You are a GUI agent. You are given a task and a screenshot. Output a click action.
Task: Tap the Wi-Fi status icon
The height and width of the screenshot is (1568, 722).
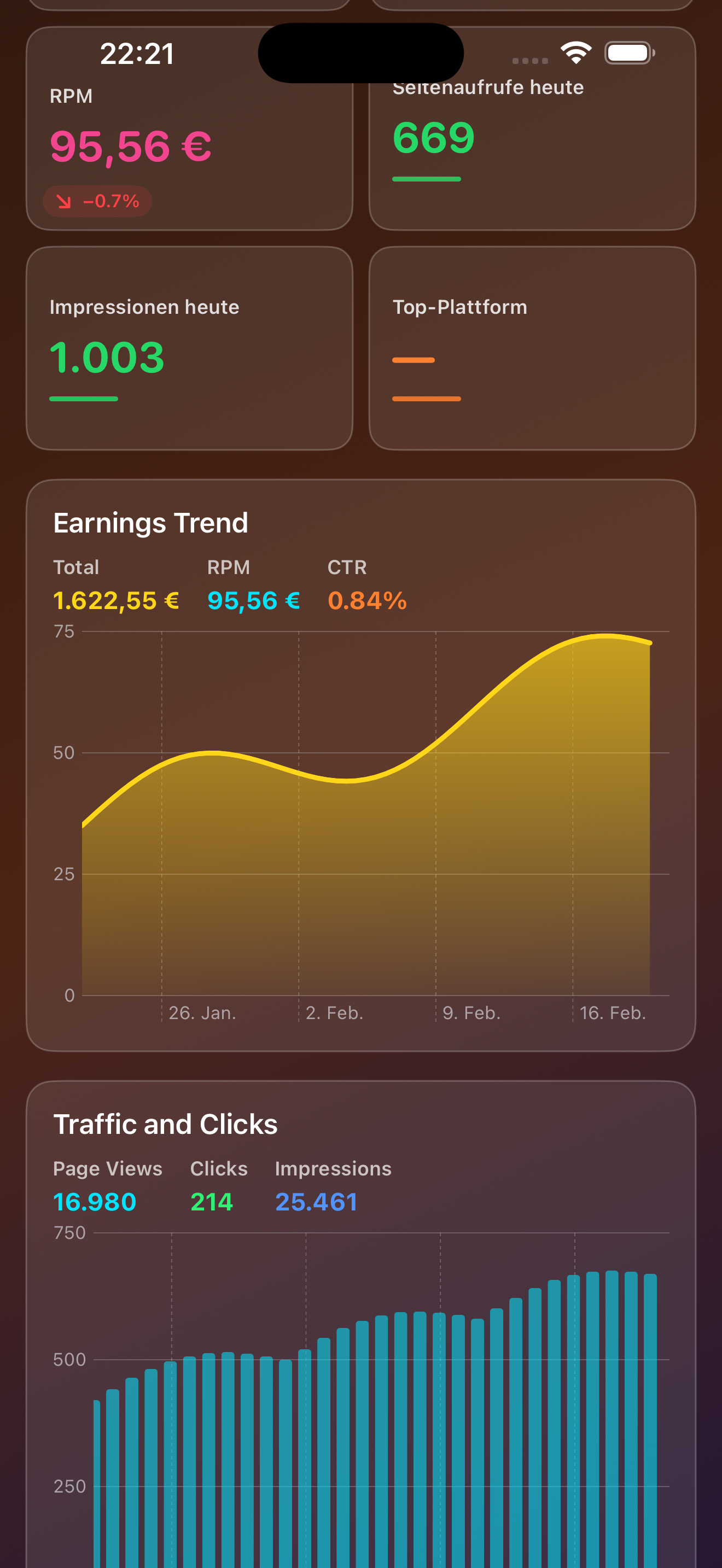(575, 54)
